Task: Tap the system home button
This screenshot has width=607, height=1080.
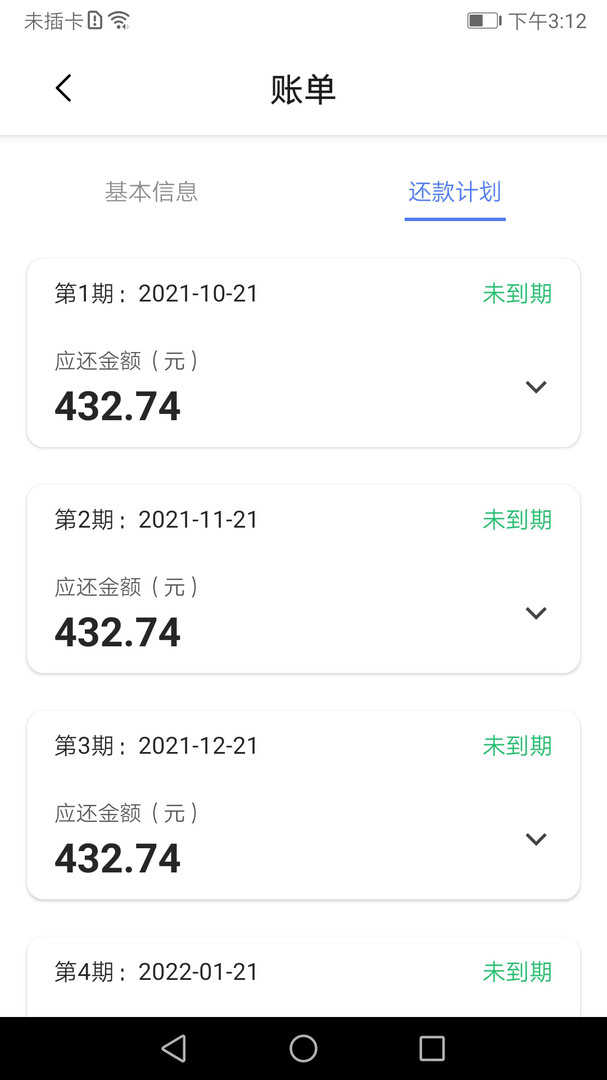Action: tap(303, 1048)
